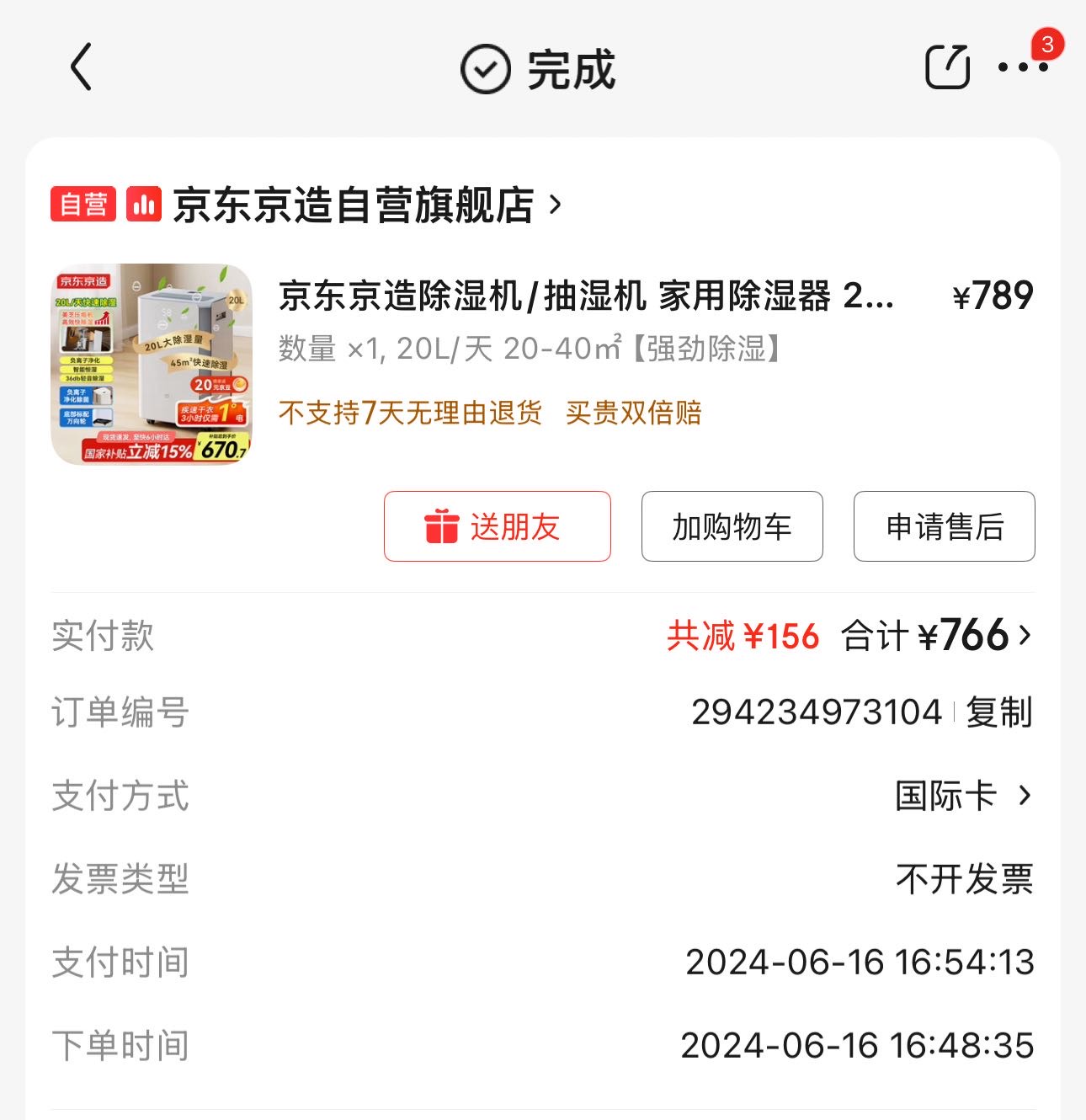The height and width of the screenshot is (1120, 1086).
Task: Open the dehumidifier product thumbnail
Action: point(152,364)
